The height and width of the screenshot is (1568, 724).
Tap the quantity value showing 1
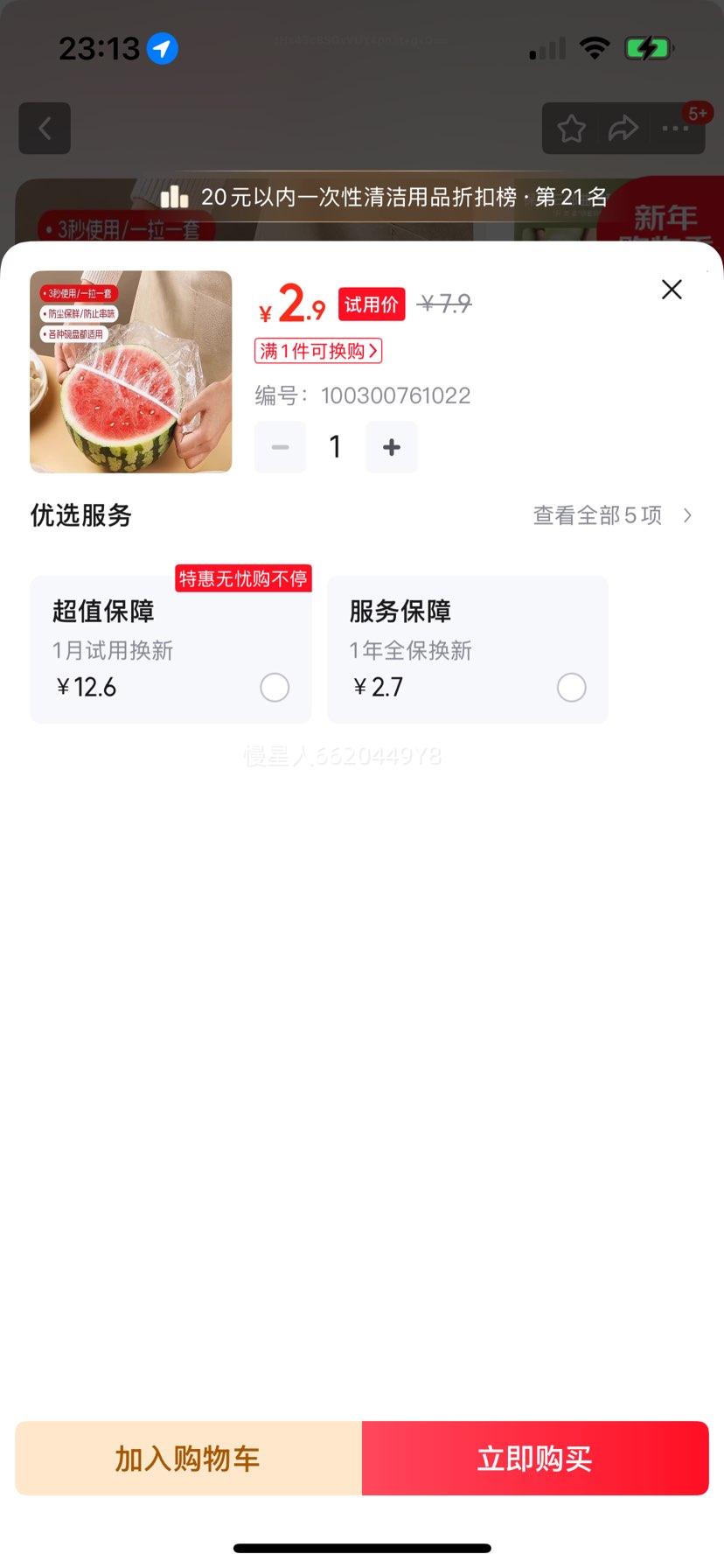(335, 446)
